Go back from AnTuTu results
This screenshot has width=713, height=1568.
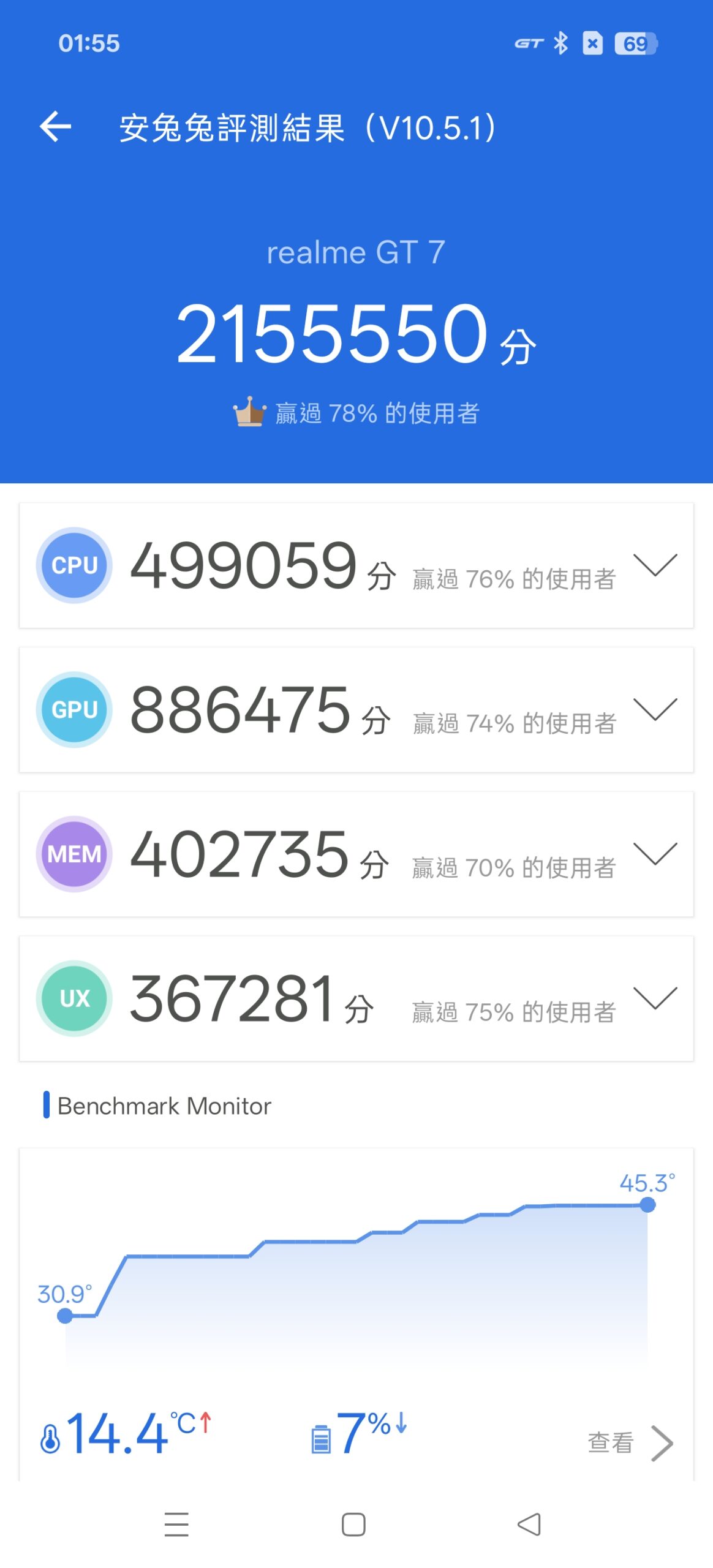coord(55,127)
